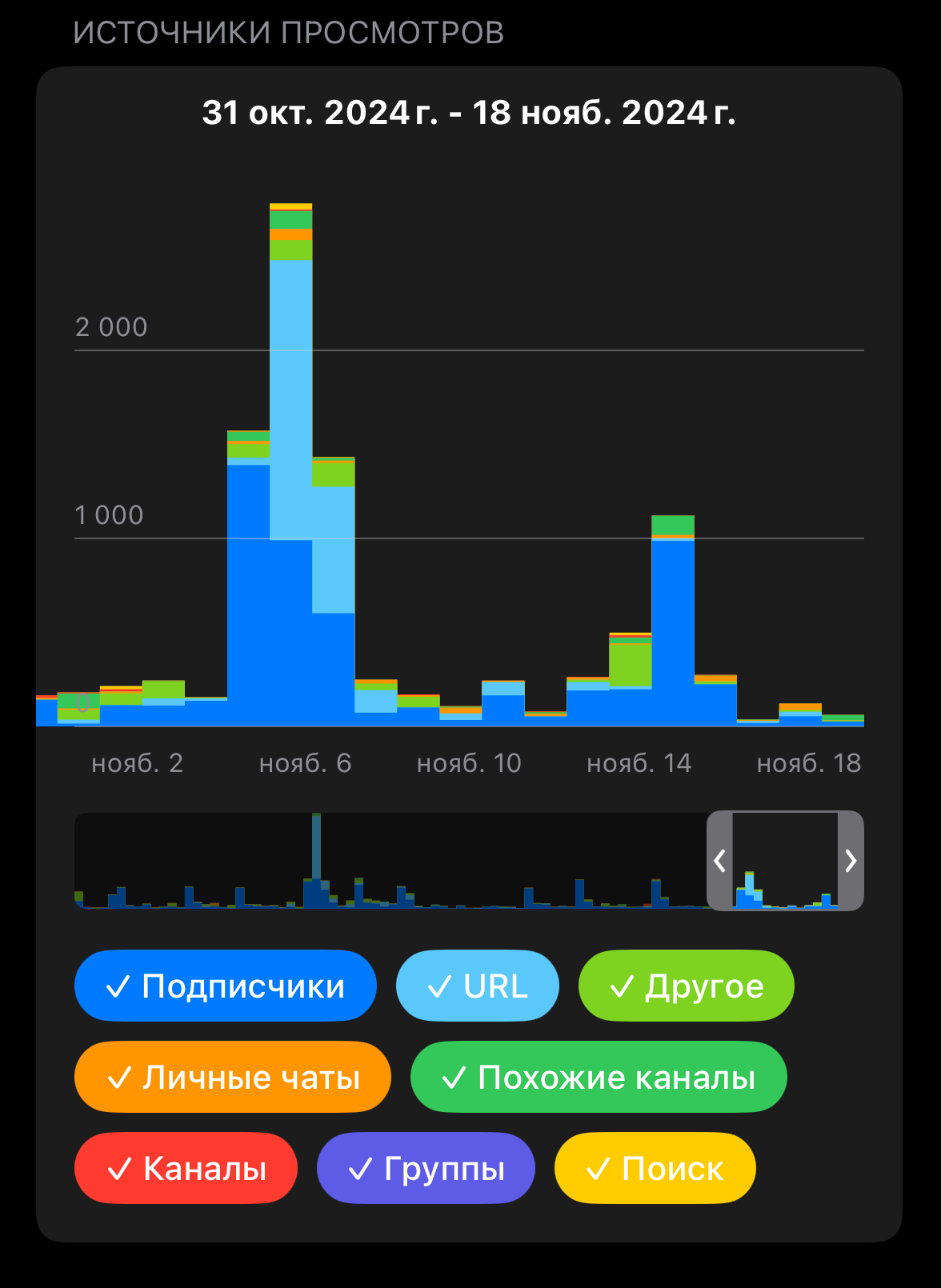
Task: Disable the Личные чаты series
Action: 232,1077
